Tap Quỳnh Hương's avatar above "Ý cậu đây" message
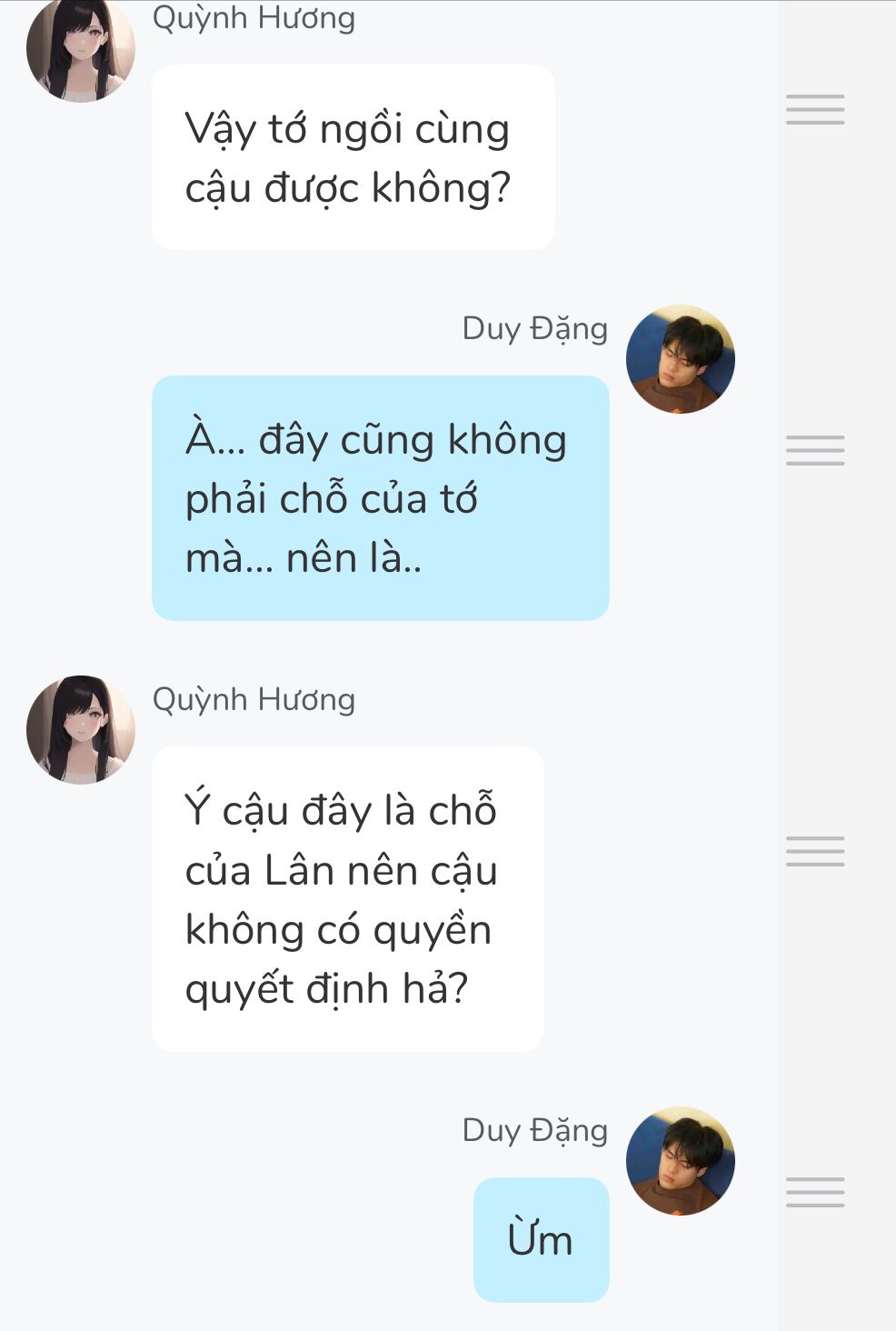This screenshot has width=896, height=1331. (x=81, y=729)
